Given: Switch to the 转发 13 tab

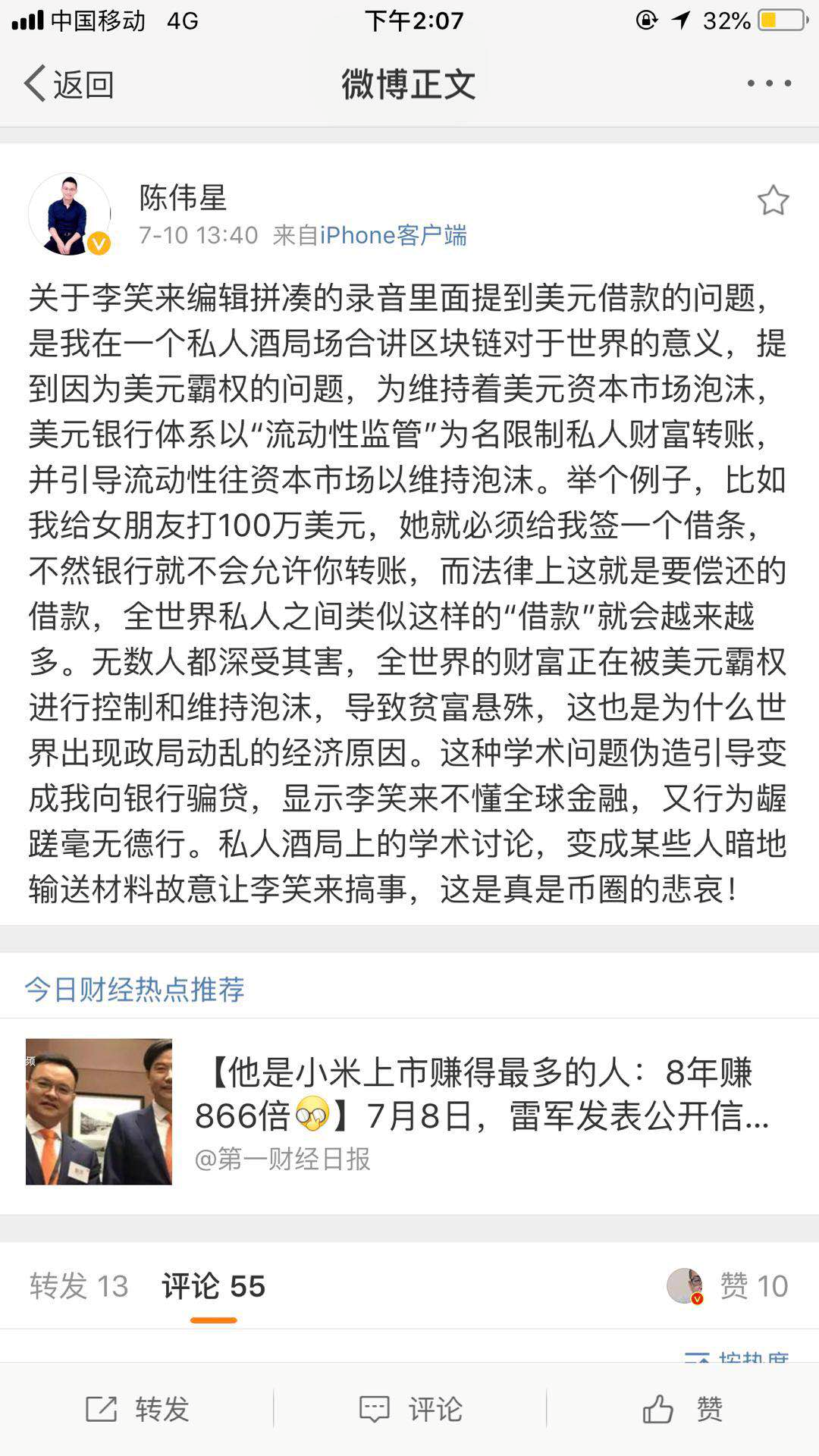Looking at the screenshot, I should pos(79,1286).
